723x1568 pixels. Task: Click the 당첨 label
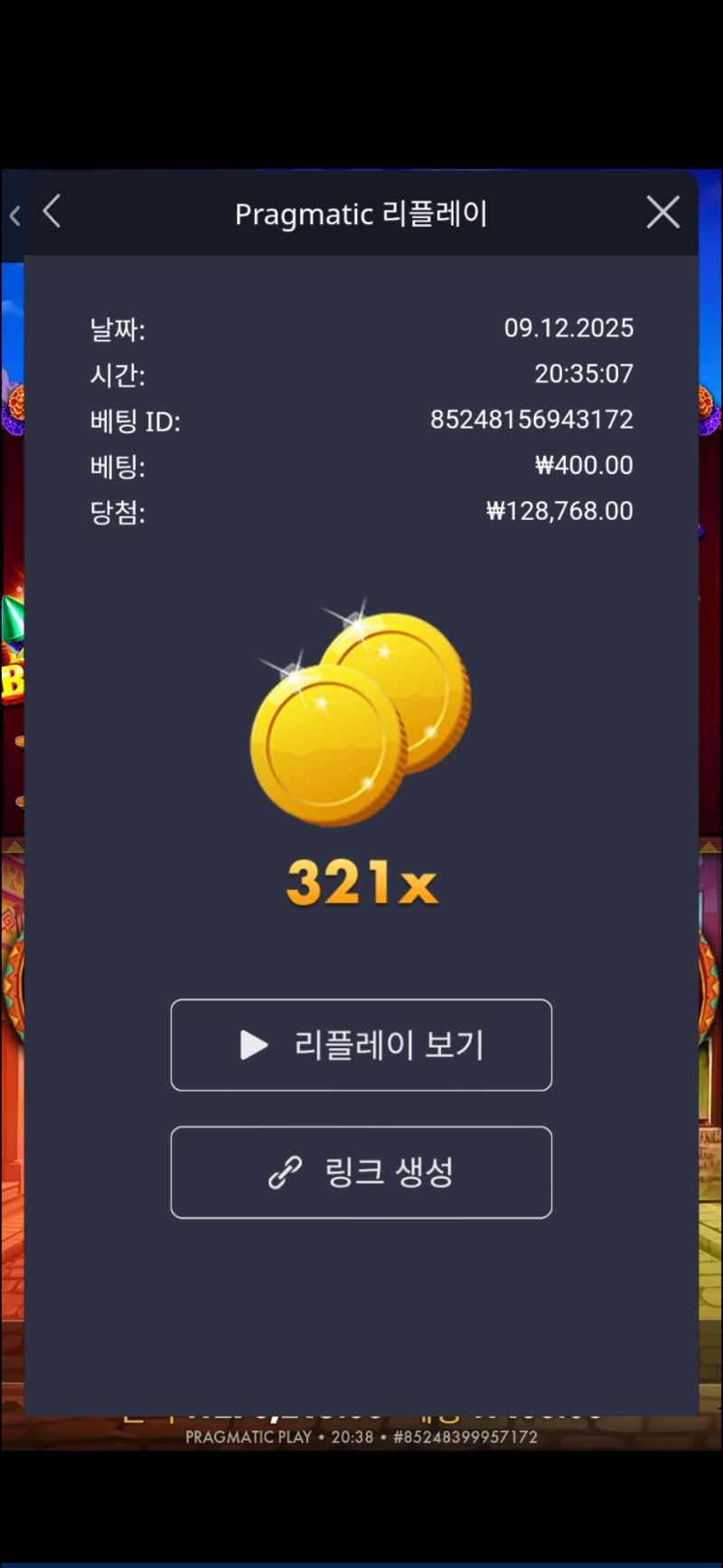pyautogui.click(x=118, y=512)
